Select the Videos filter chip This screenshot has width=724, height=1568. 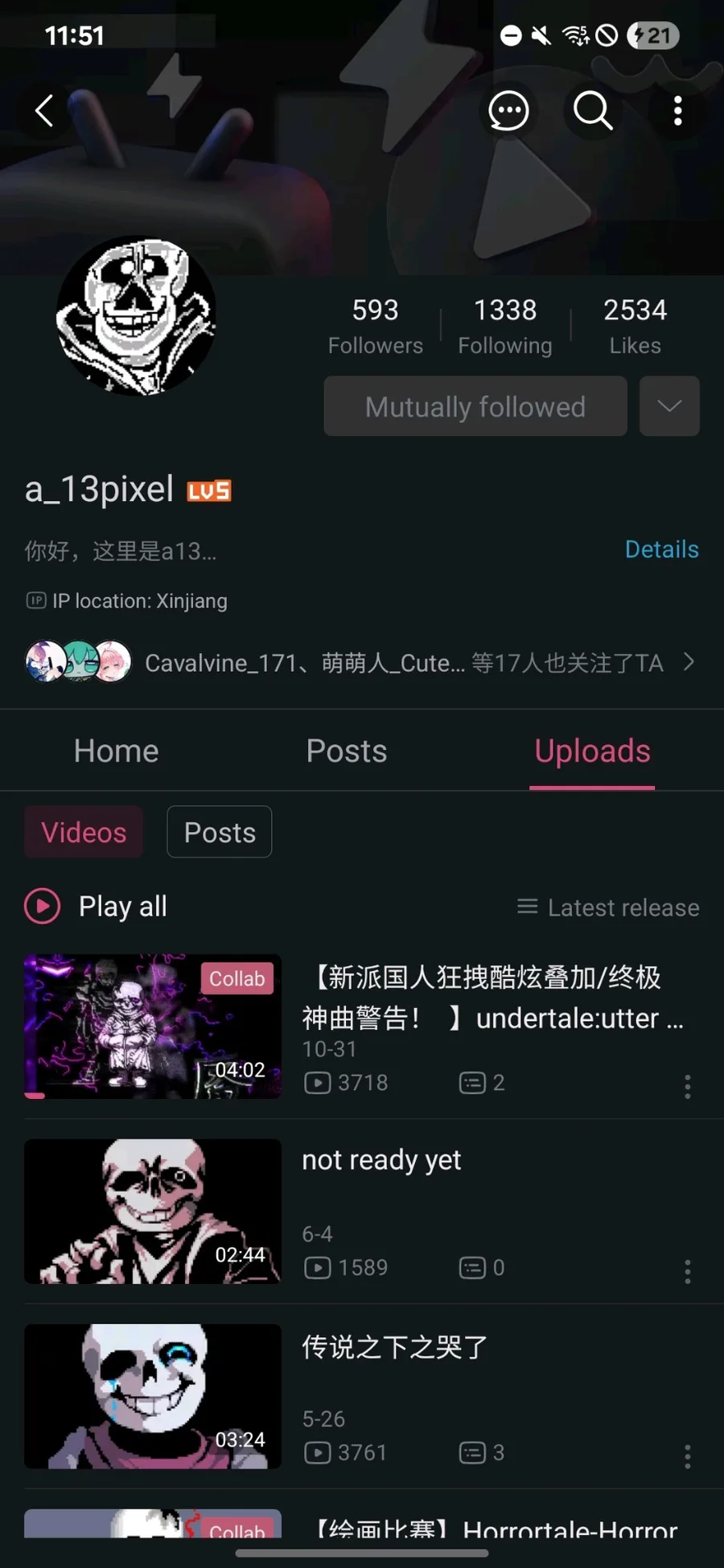coord(84,832)
